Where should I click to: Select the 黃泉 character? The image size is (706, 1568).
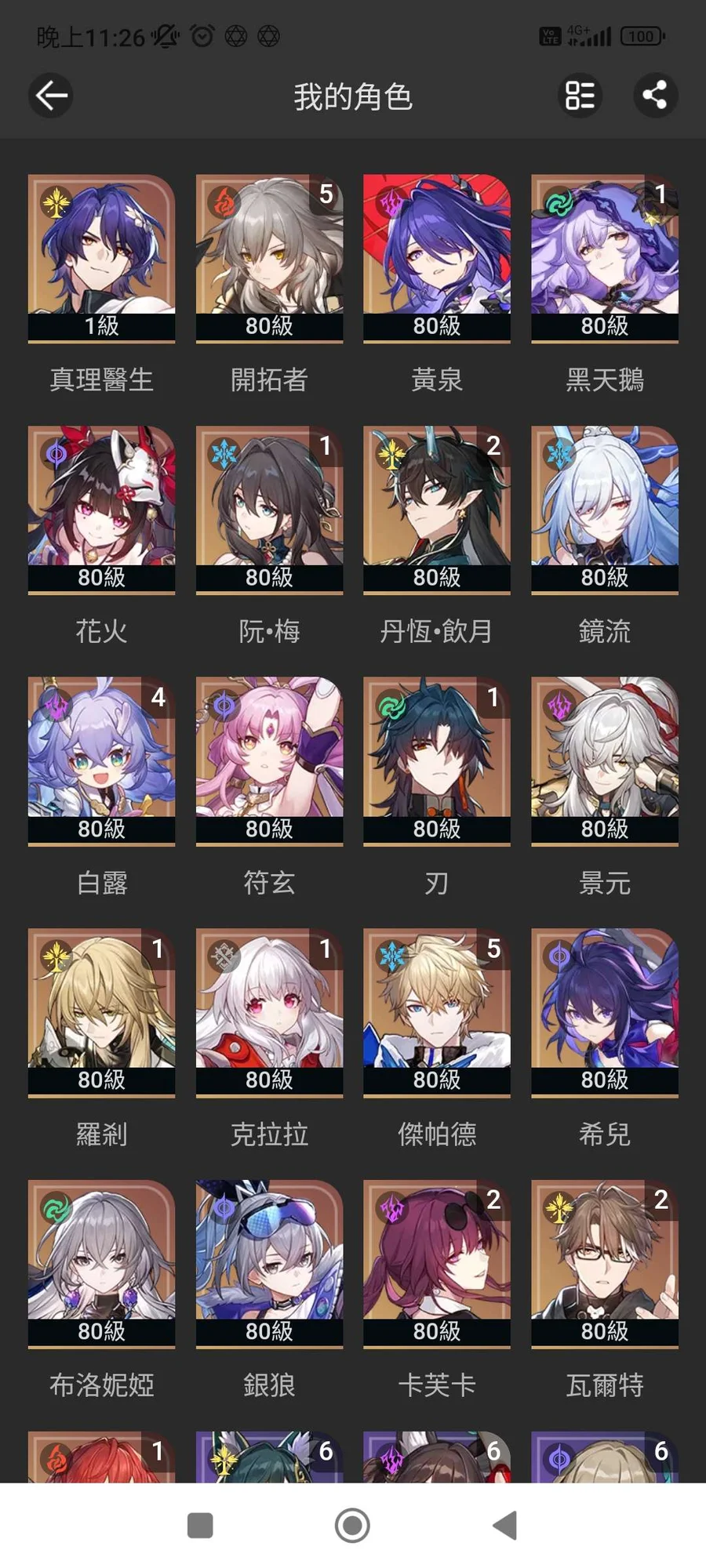(x=437, y=257)
